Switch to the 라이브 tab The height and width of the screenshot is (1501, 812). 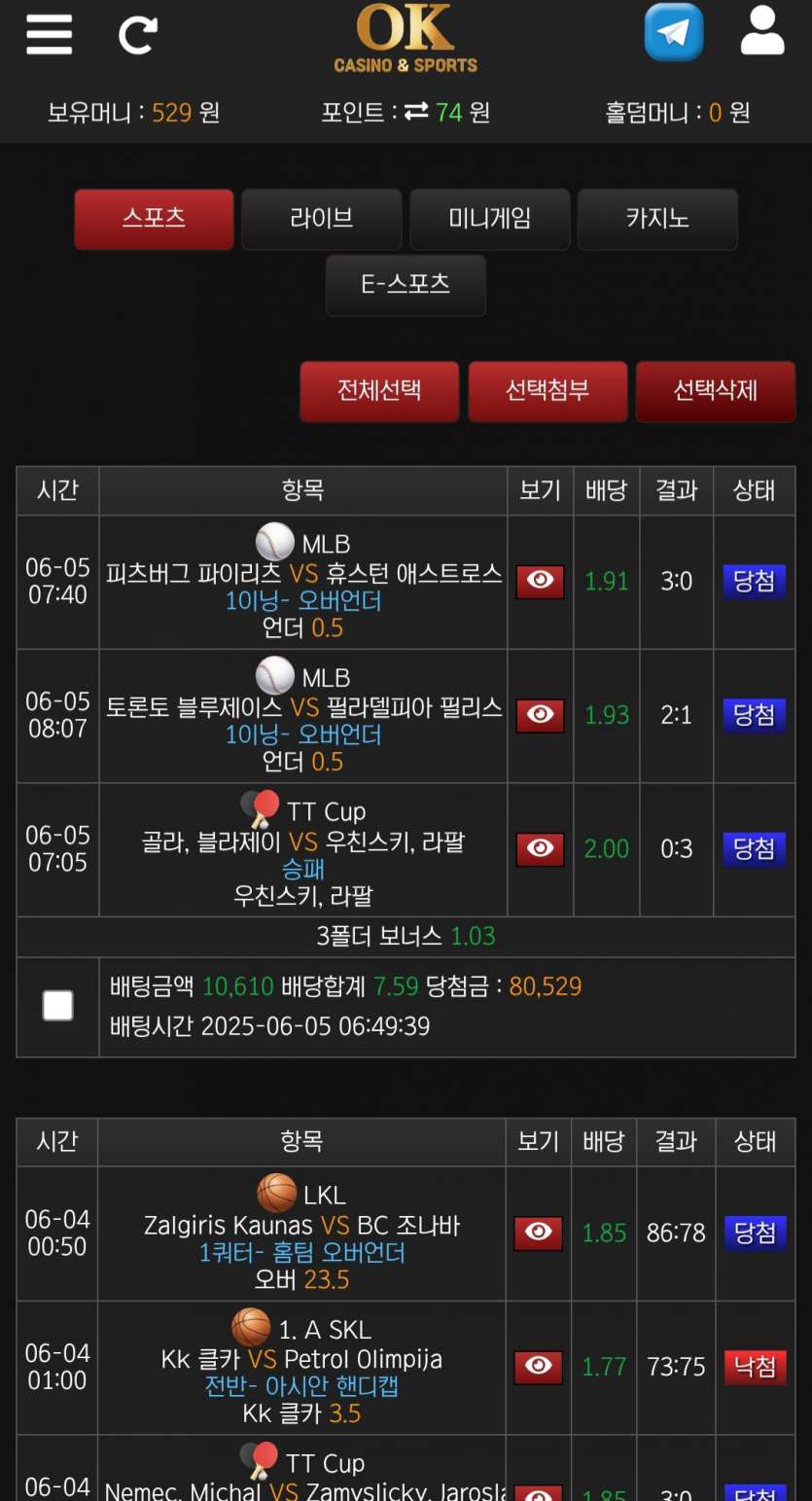(322, 219)
